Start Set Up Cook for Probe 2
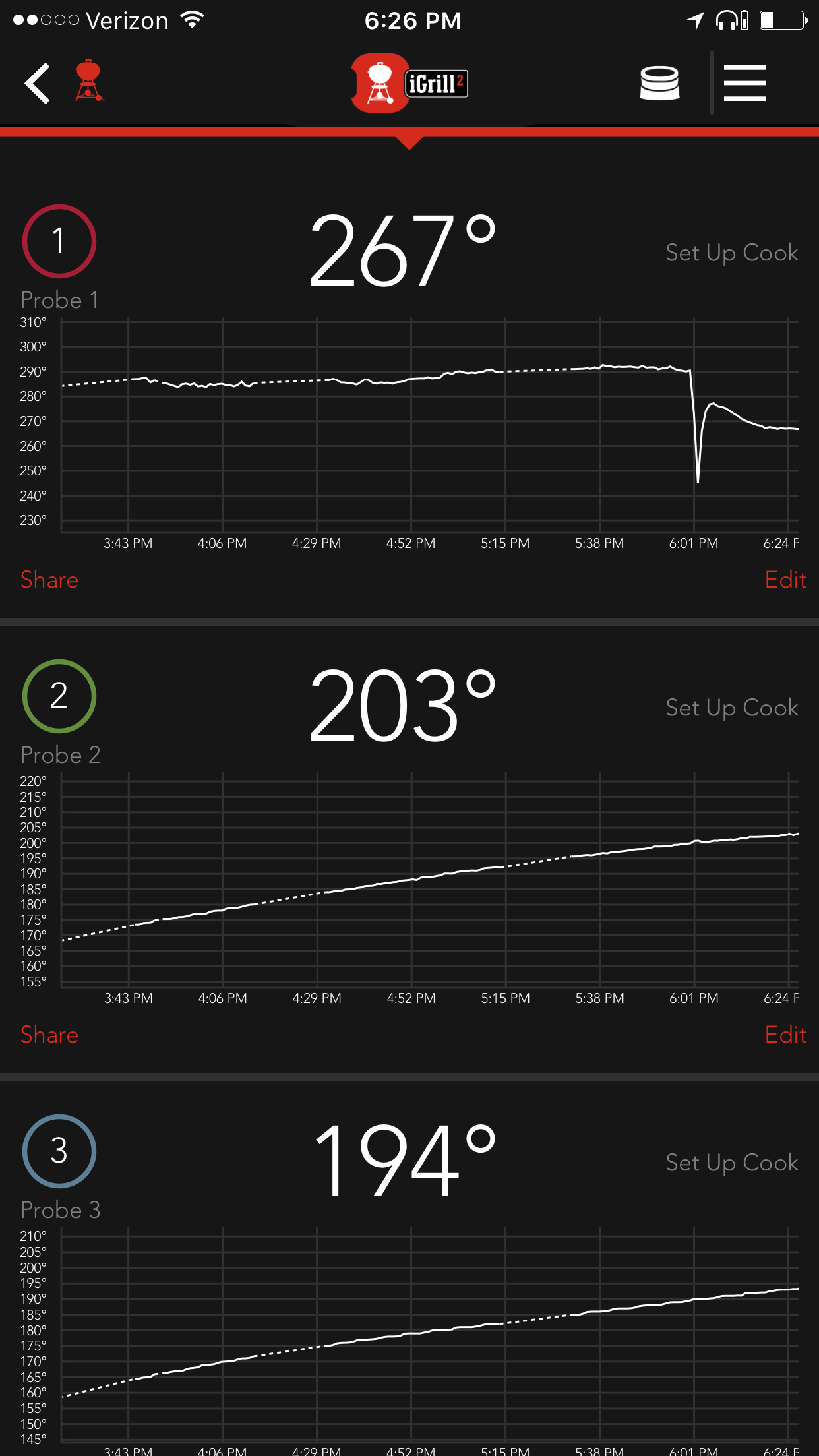Image resolution: width=819 pixels, height=1456 pixels. coord(731,708)
